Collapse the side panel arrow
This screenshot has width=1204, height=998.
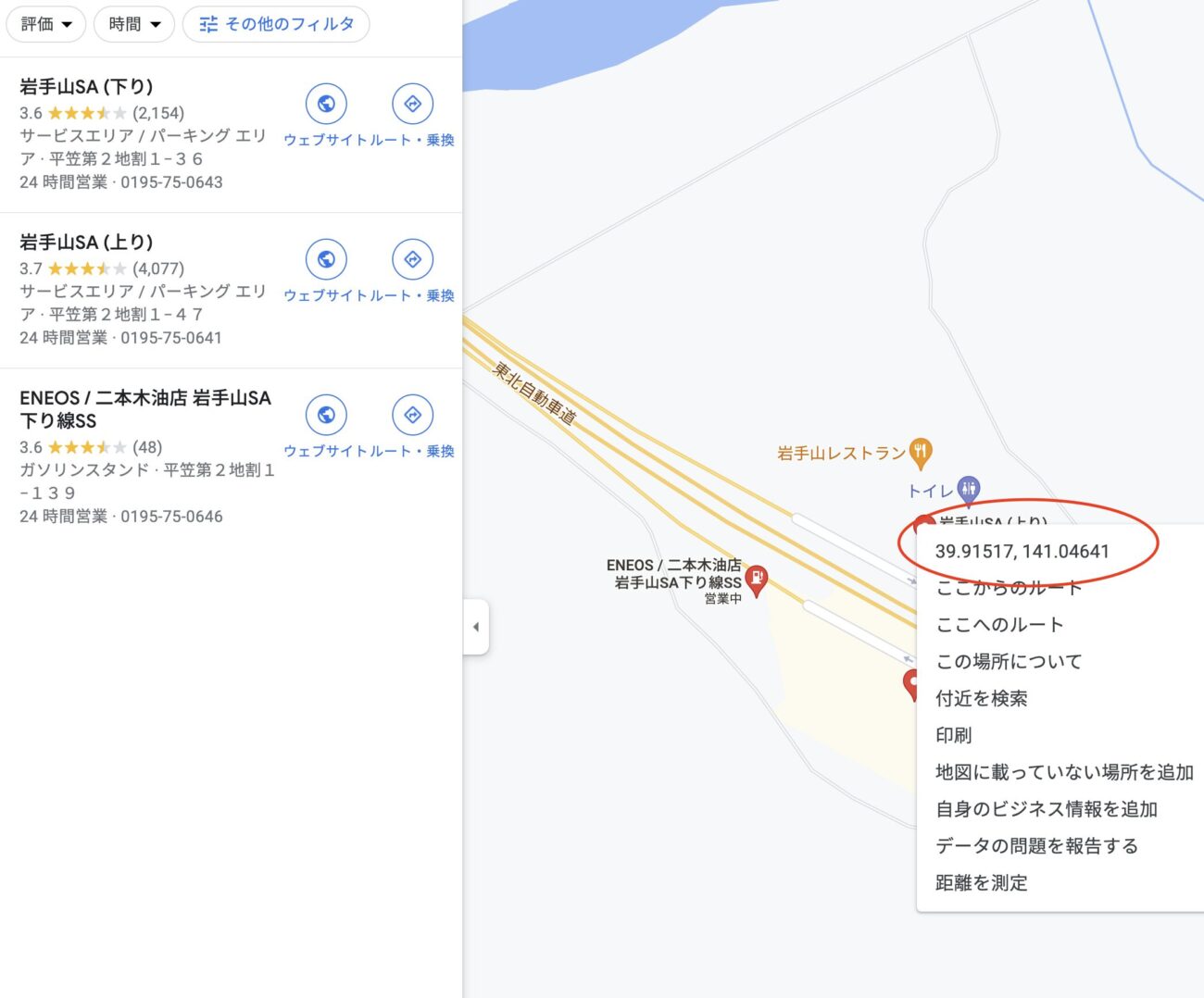(475, 627)
